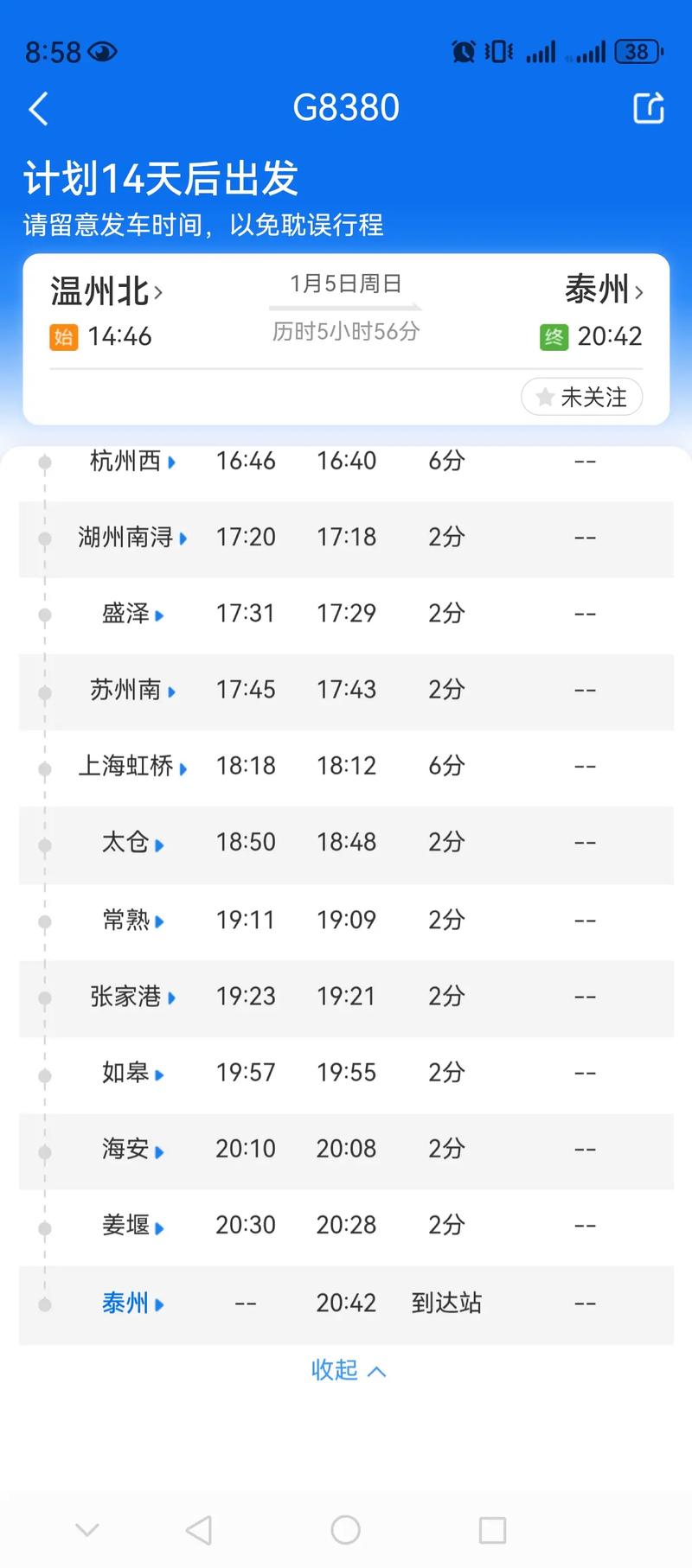Toggle the 未关注 follow status
Viewport: 692px width, 1568px height.
click(x=581, y=397)
